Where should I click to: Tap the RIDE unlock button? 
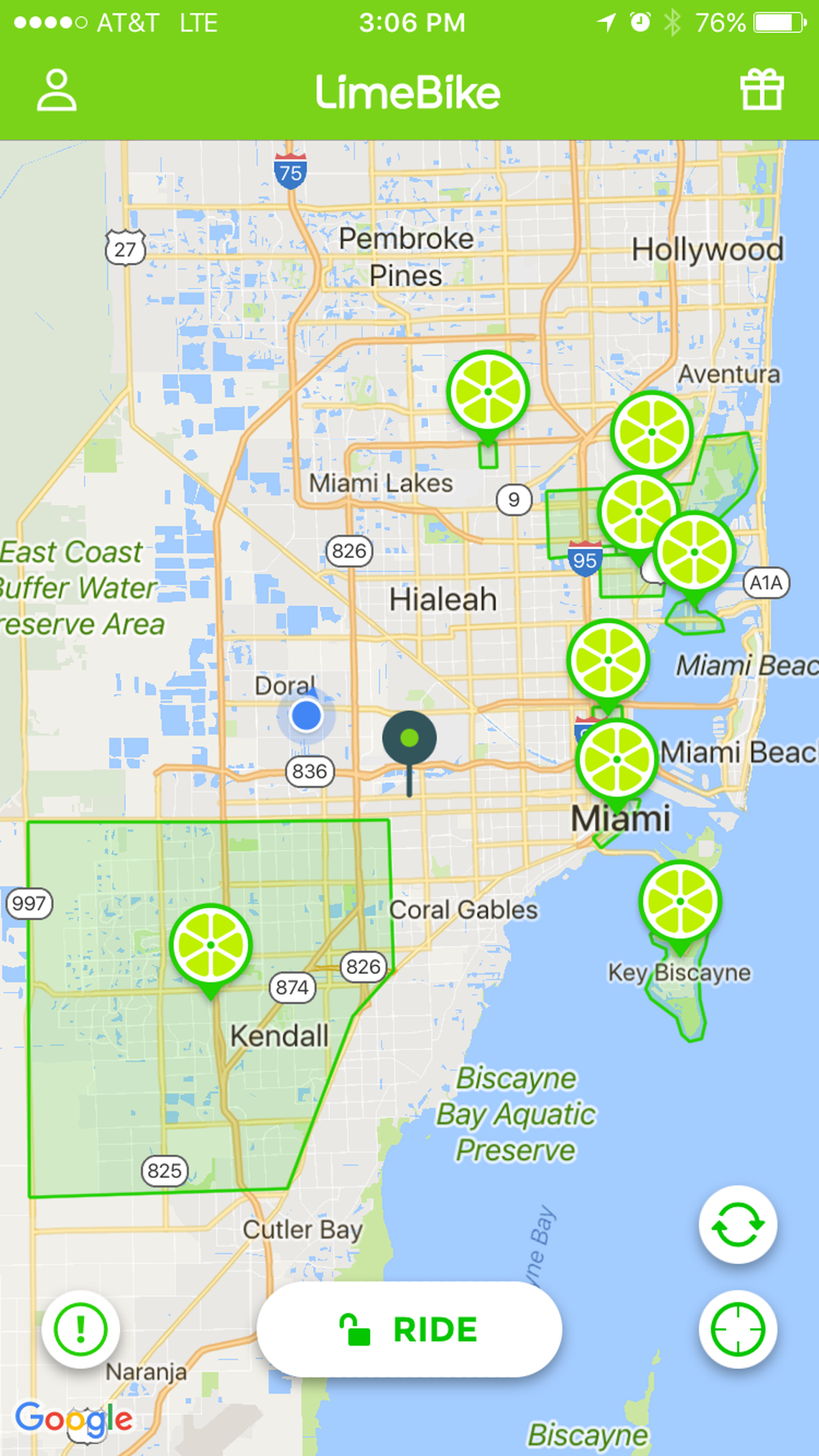tap(409, 1330)
